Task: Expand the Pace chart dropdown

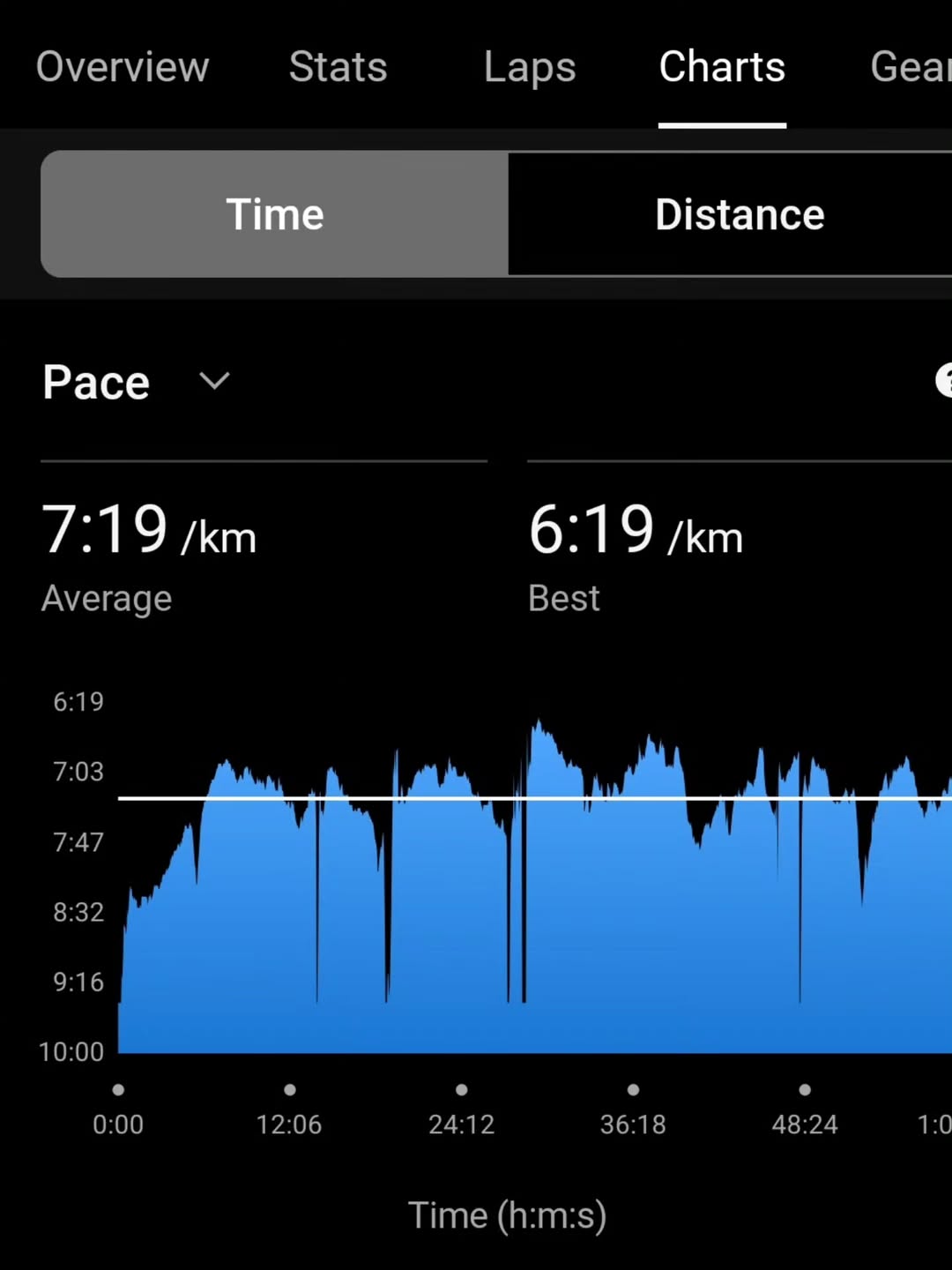Action: tap(214, 381)
